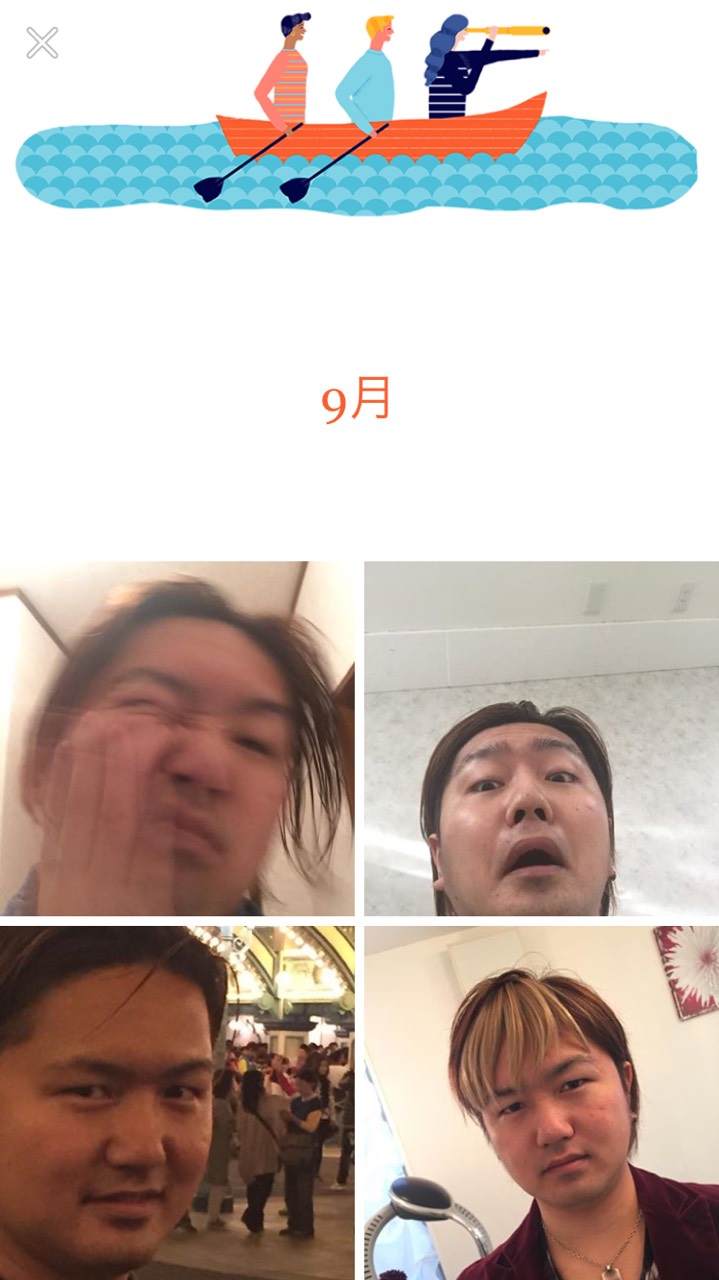Close the September photo recap
The image size is (719, 1280).
[x=42, y=43]
